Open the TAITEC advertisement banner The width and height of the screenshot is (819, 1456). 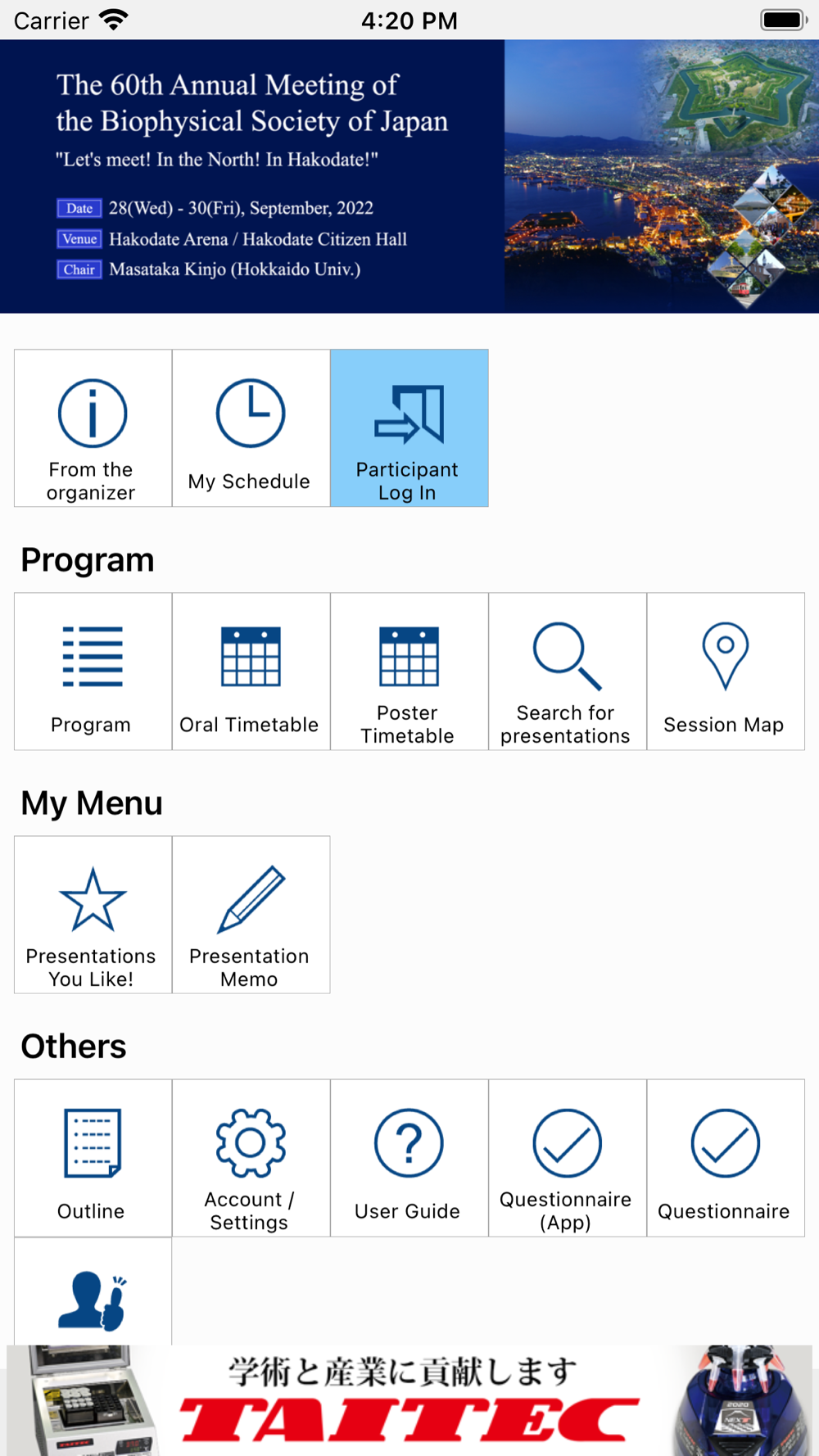(x=409, y=1400)
